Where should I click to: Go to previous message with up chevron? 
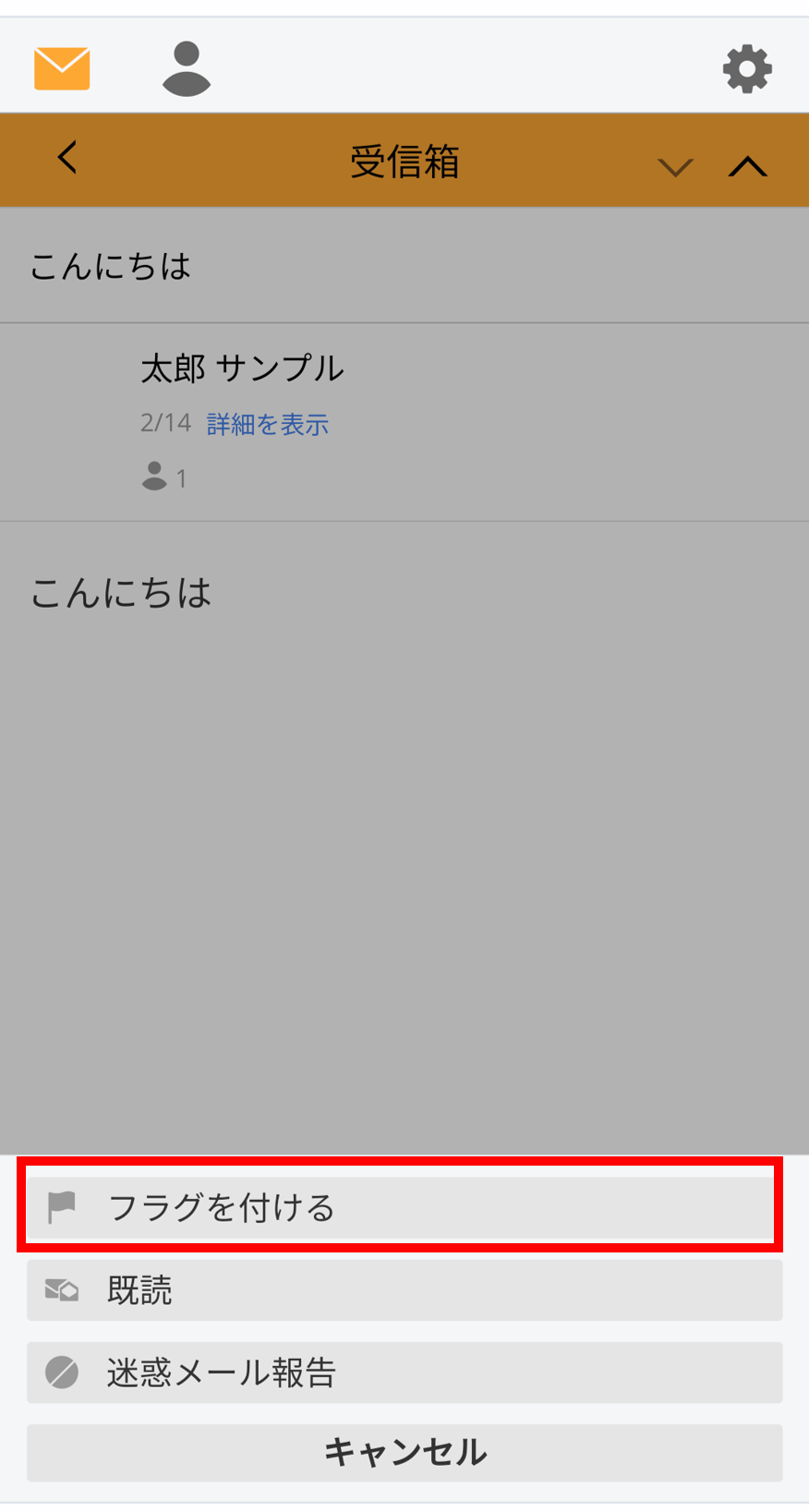(748, 166)
